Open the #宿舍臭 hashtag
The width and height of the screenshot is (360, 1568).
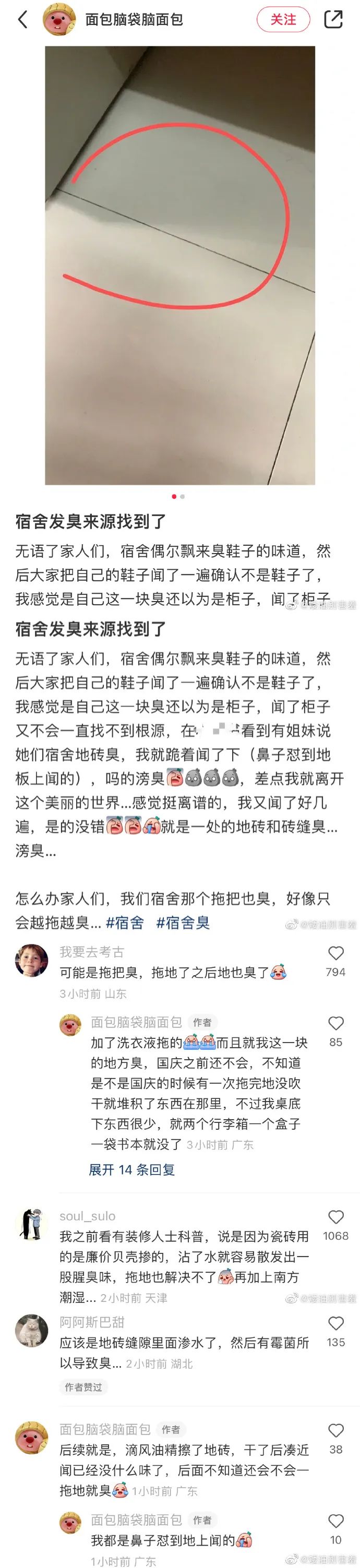click(x=183, y=922)
